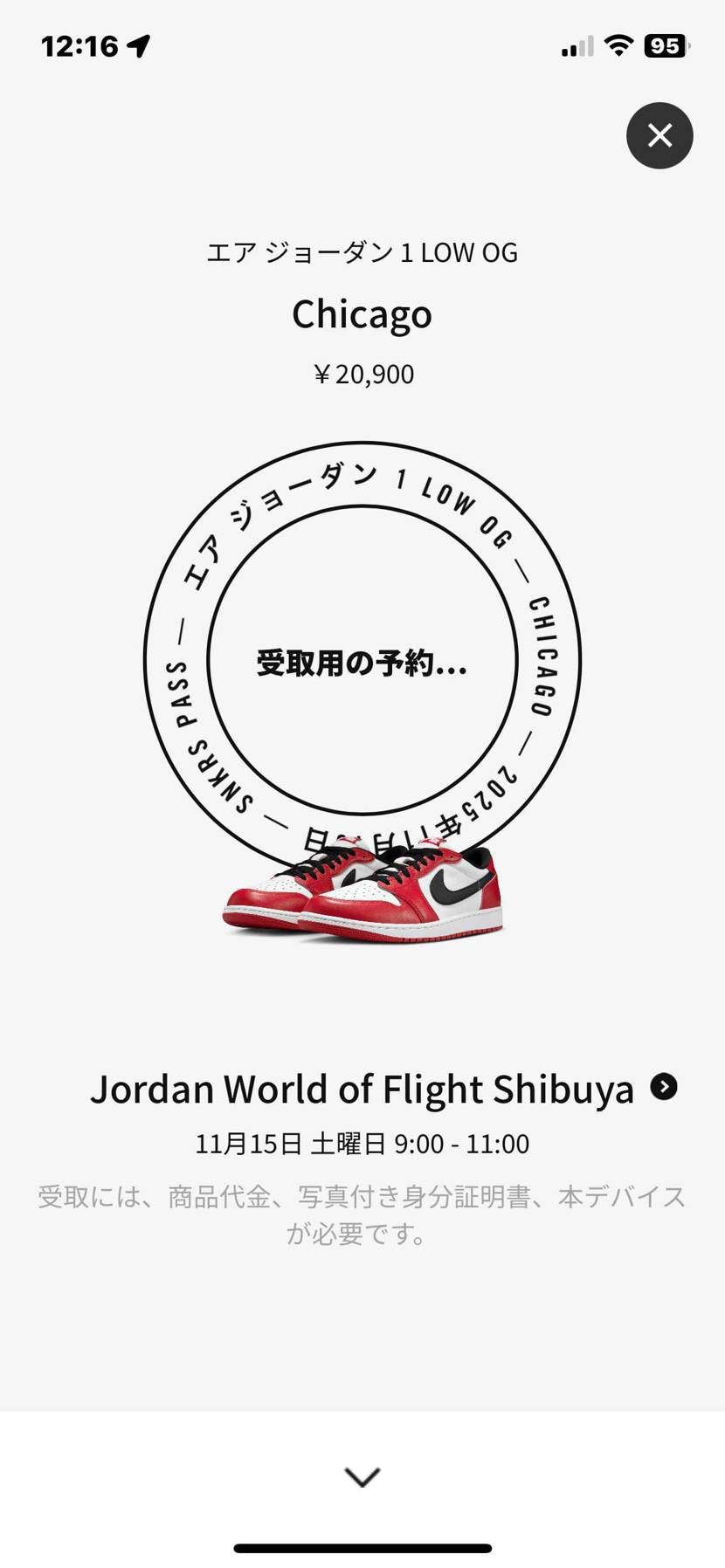Dismiss the pass with the X button
This screenshot has width=725, height=1568.
pos(659,135)
